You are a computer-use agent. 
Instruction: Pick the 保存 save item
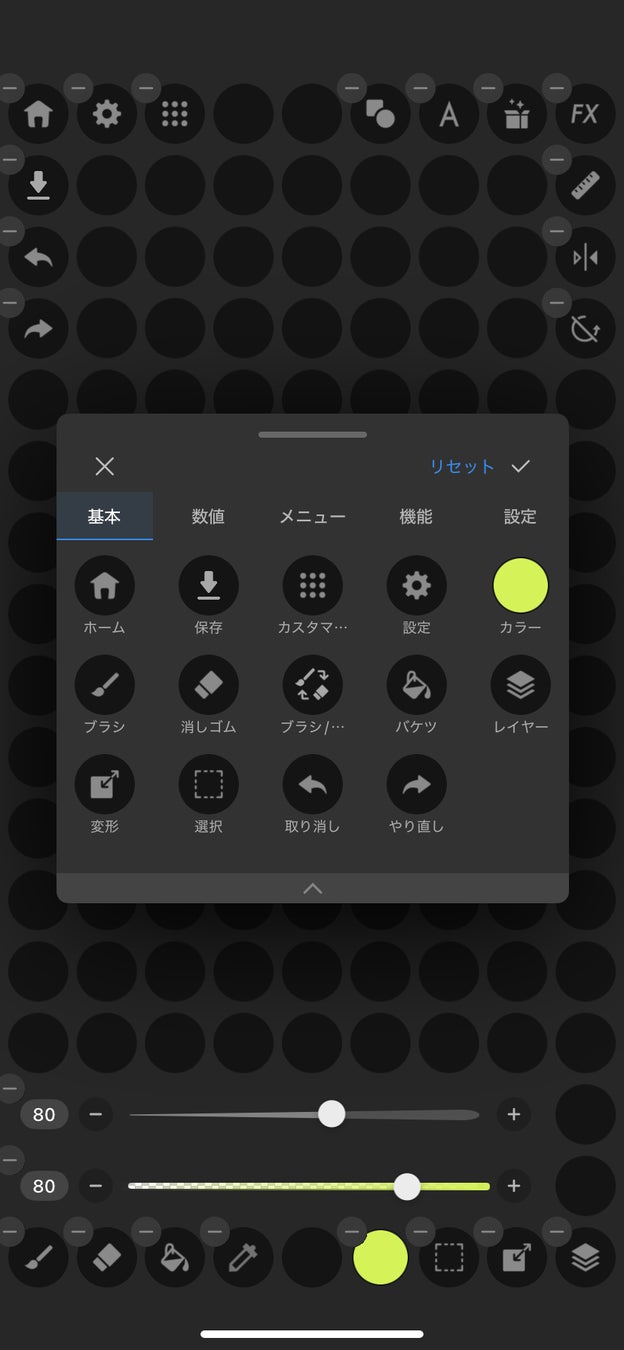click(209, 586)
